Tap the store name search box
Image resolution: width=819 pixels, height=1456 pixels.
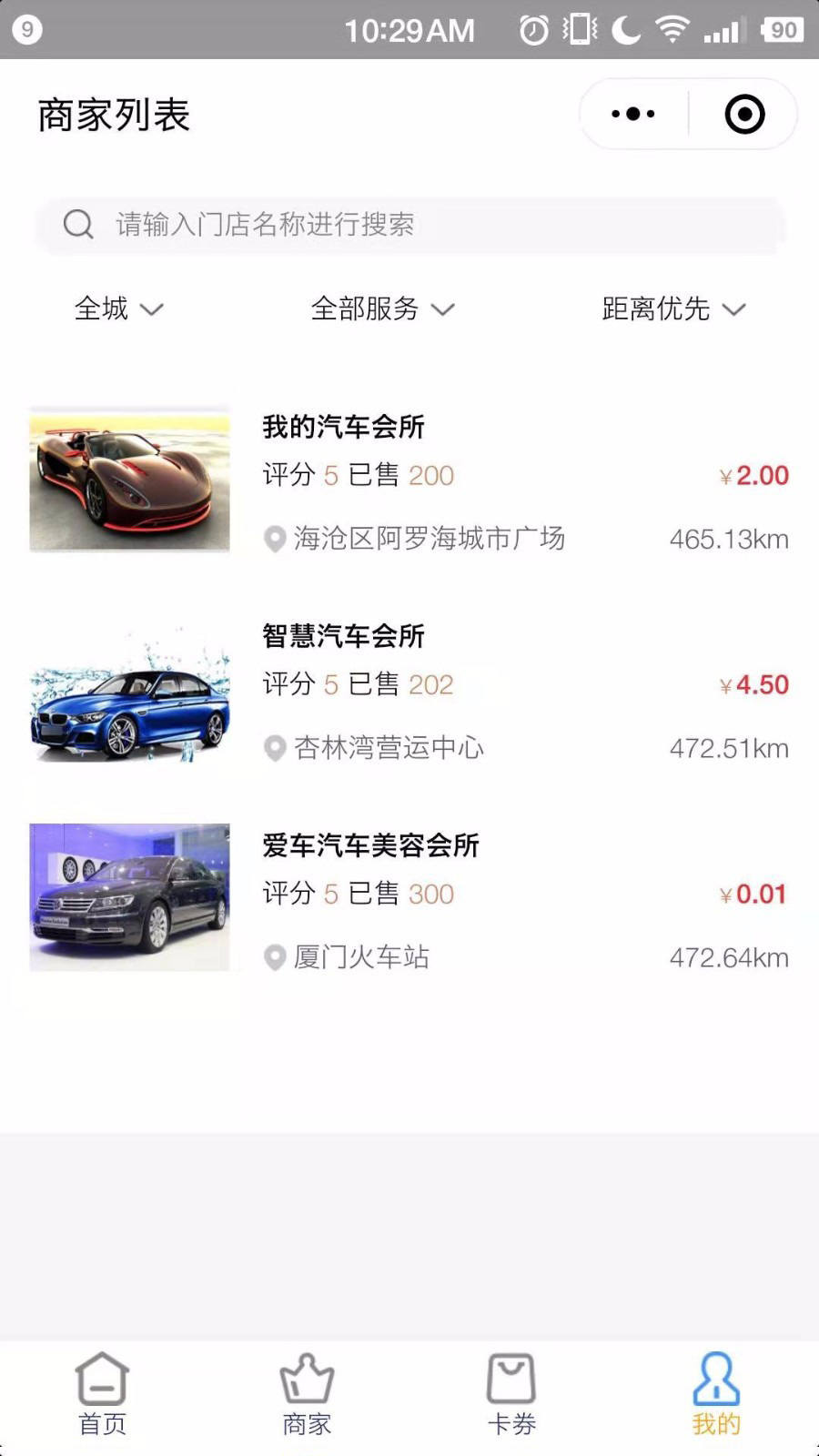409,224
